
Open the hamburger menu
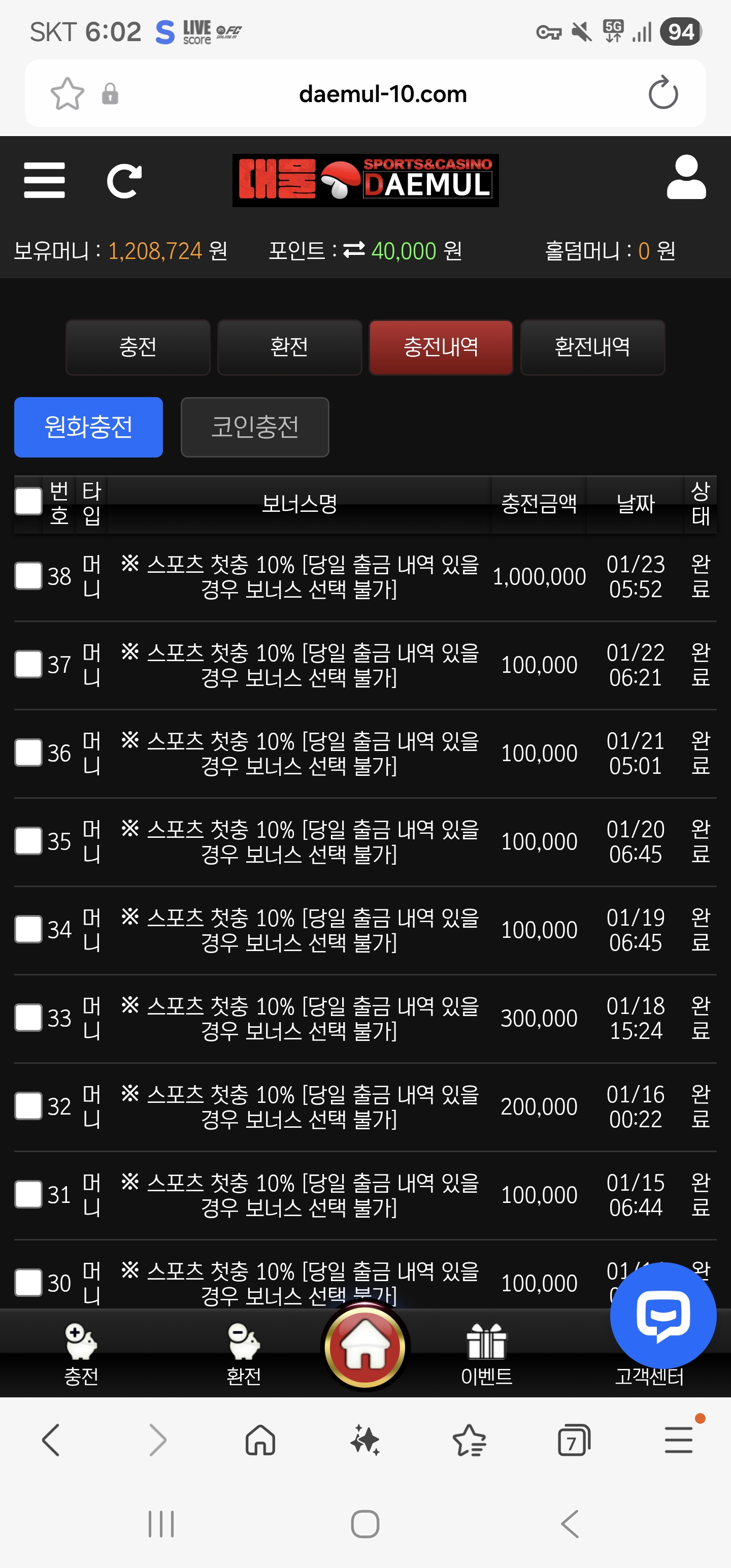[x=45, y=180]
